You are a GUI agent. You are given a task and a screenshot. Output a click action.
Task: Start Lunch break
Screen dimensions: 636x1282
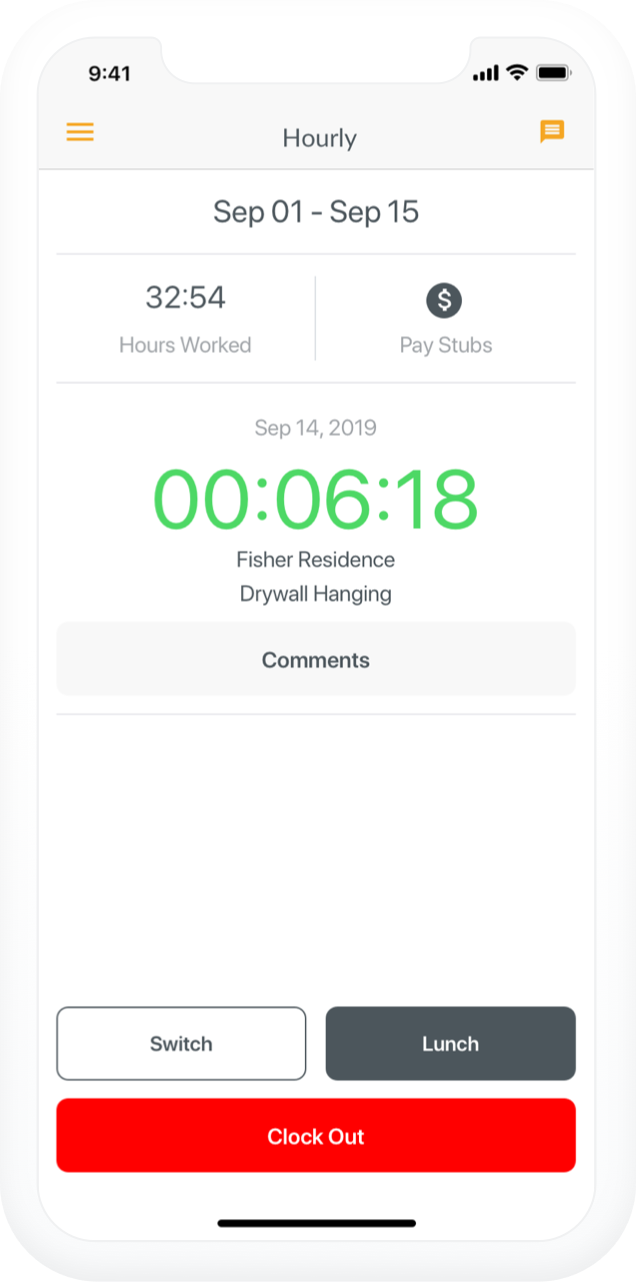click(x=450, y=1043)
